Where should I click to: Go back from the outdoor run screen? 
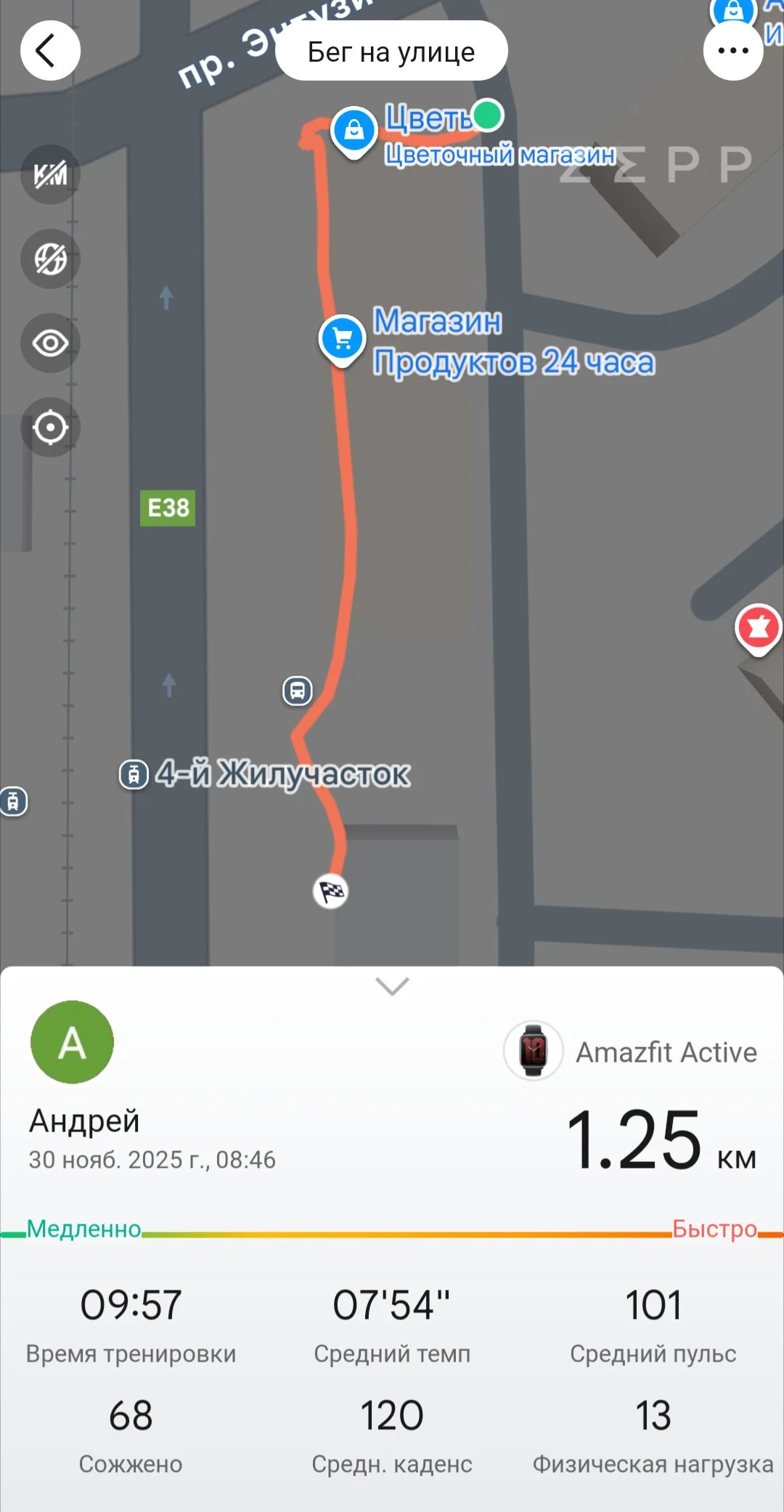pyautogui.click(x=50, y=51)
